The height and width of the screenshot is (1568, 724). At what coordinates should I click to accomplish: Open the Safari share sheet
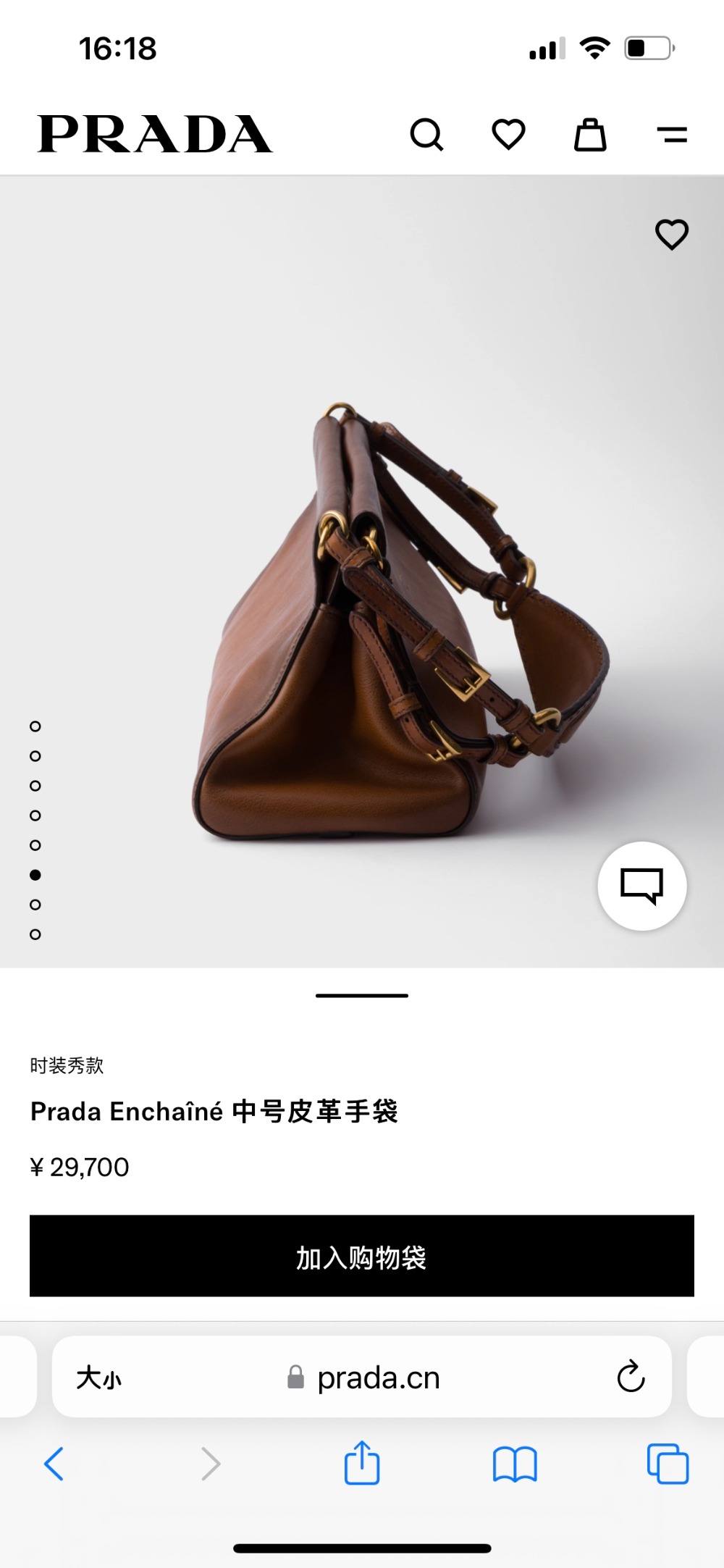[x=362, y=1463]
